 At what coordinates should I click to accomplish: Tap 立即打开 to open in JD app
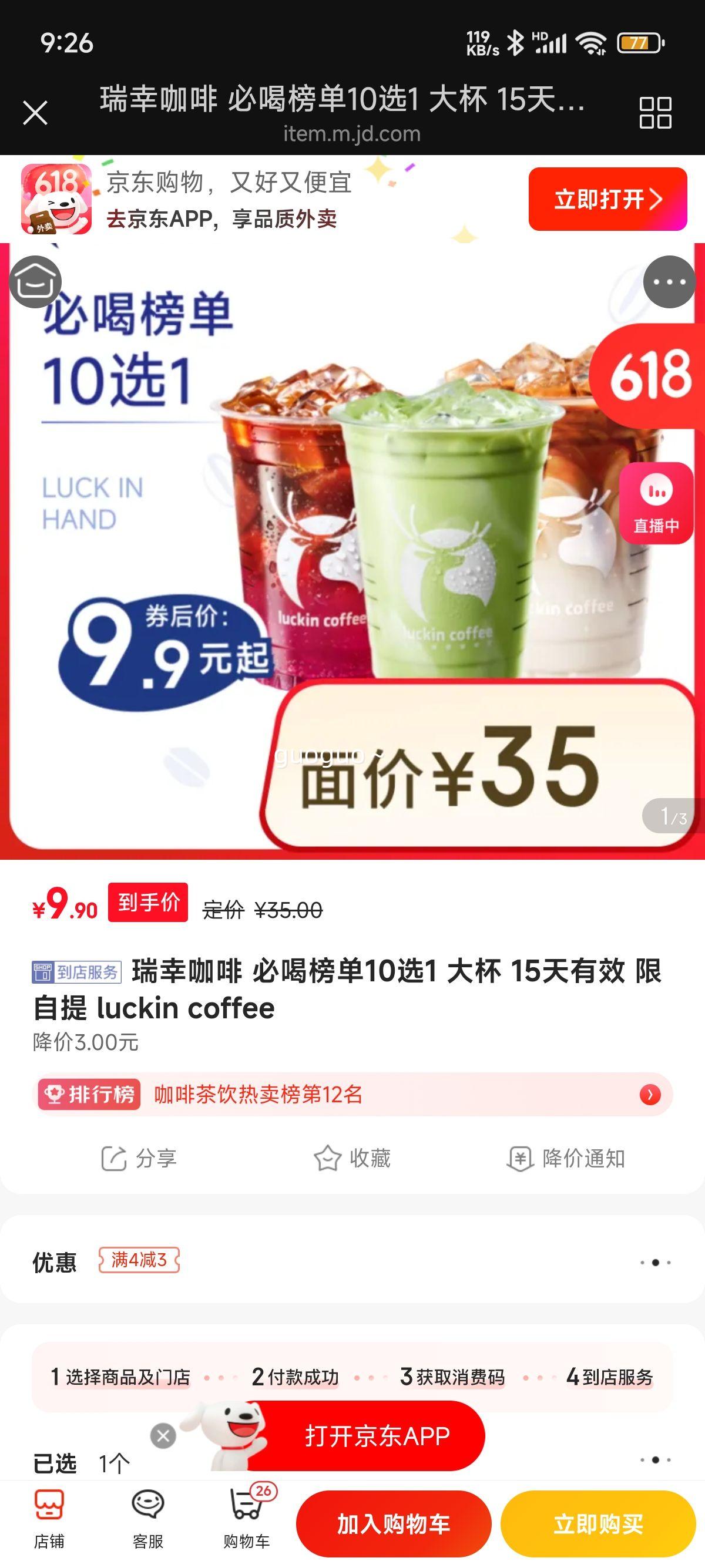coord(607,199)
